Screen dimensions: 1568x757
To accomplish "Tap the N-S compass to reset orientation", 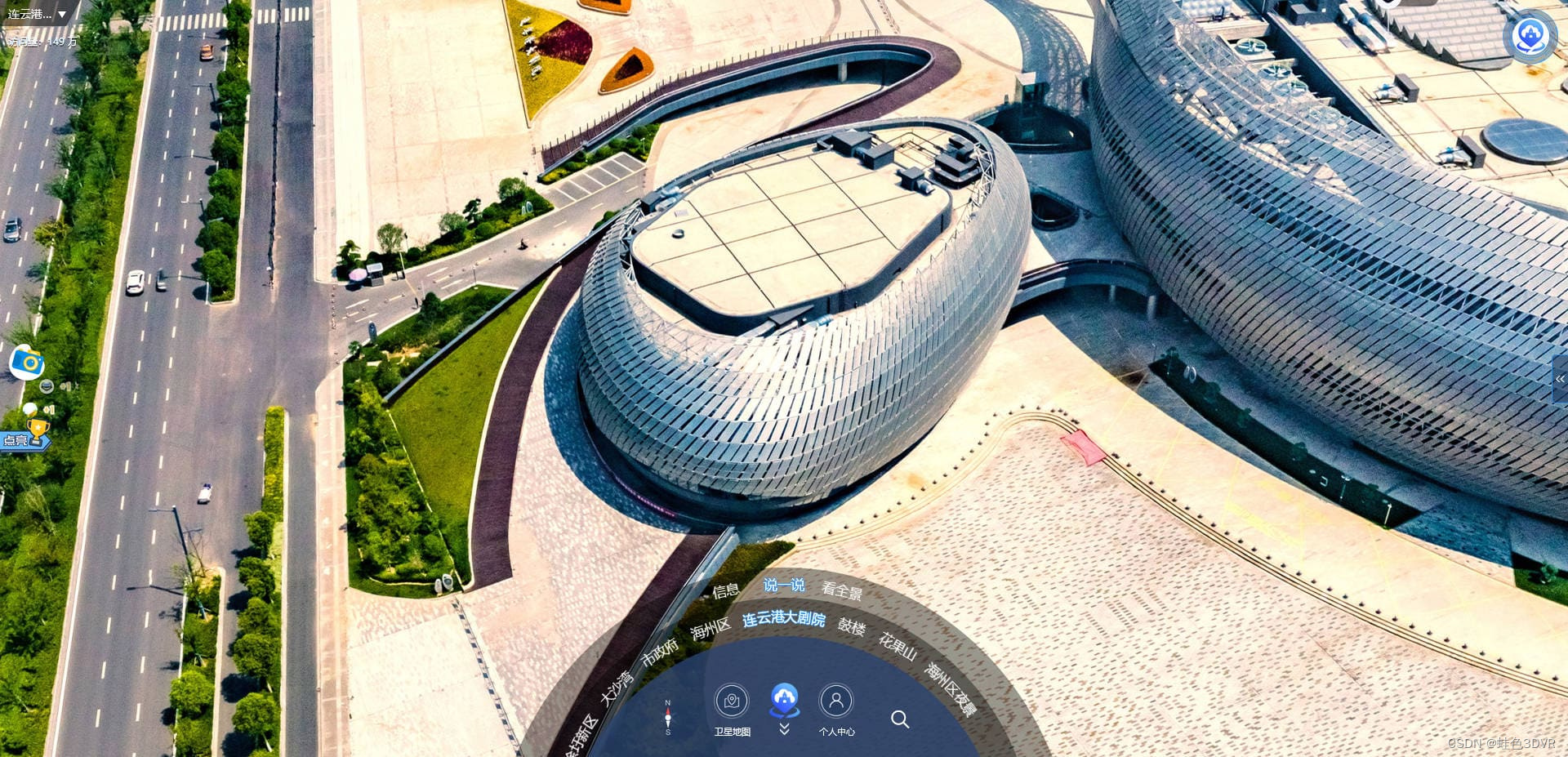I will (x=668, y=718).
